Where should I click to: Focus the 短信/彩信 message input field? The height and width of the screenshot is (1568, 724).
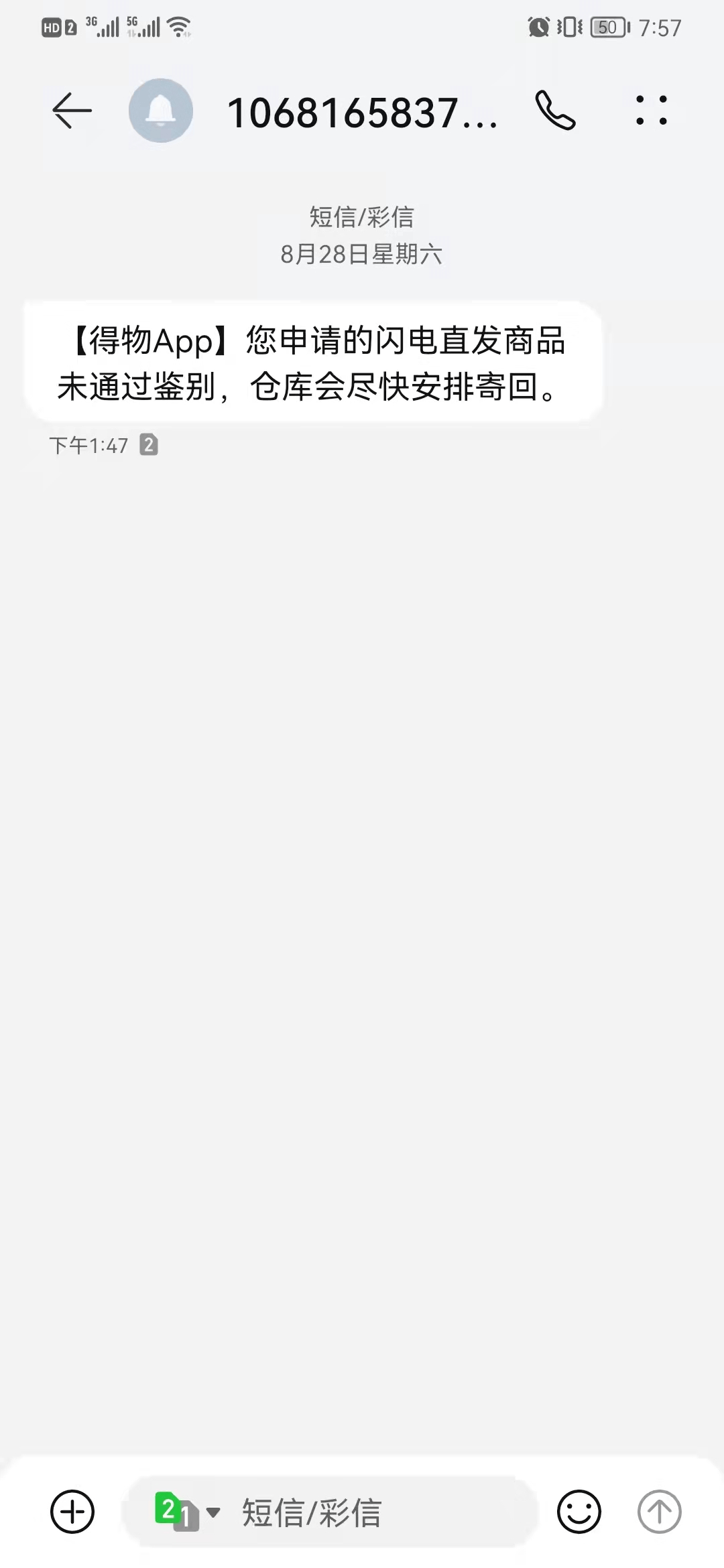coord(375,1512)
